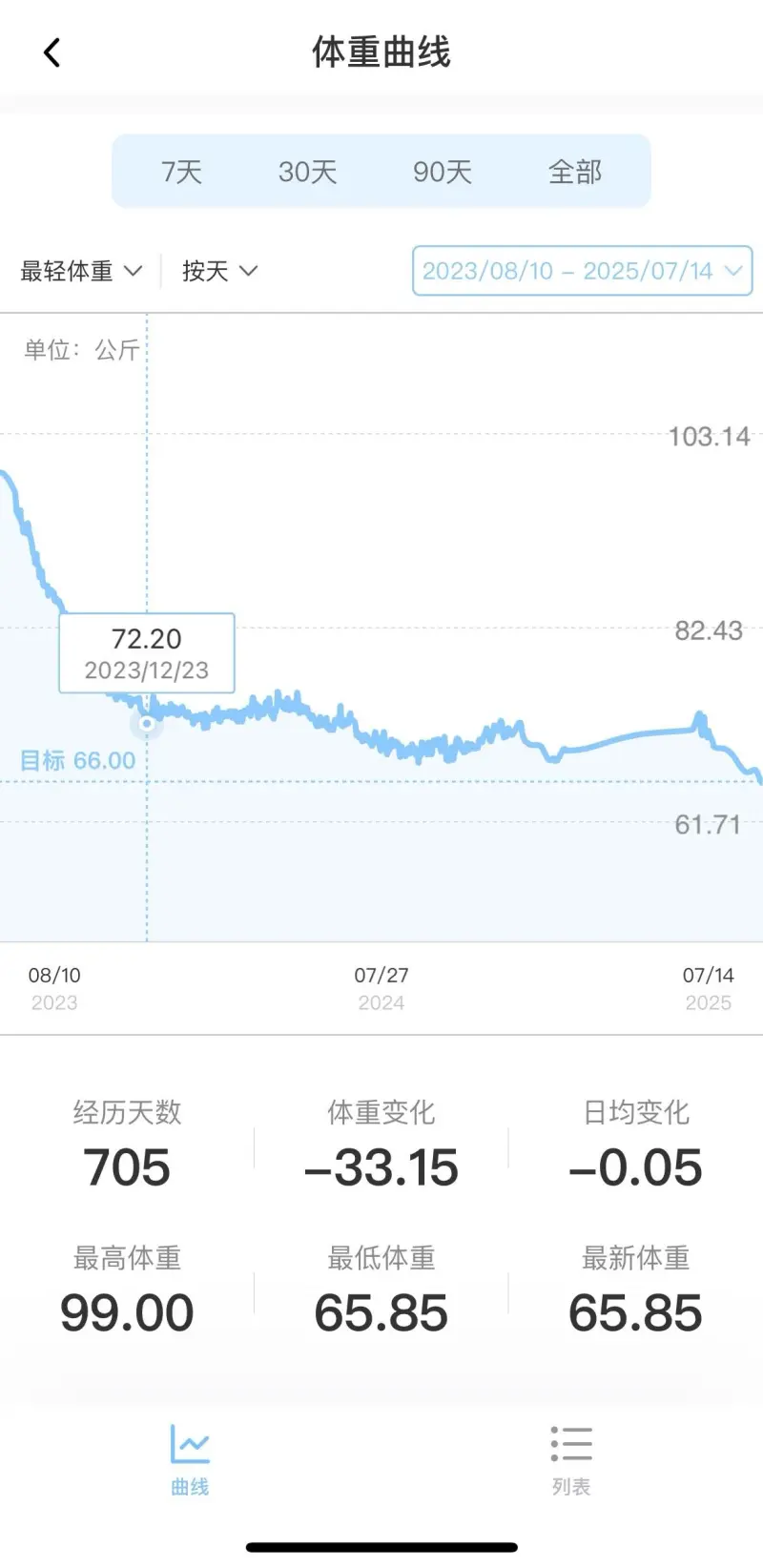The width and height of the screenshot is (763, 1568).
Task: Select the 7天 time range
Action: (181, 172)
